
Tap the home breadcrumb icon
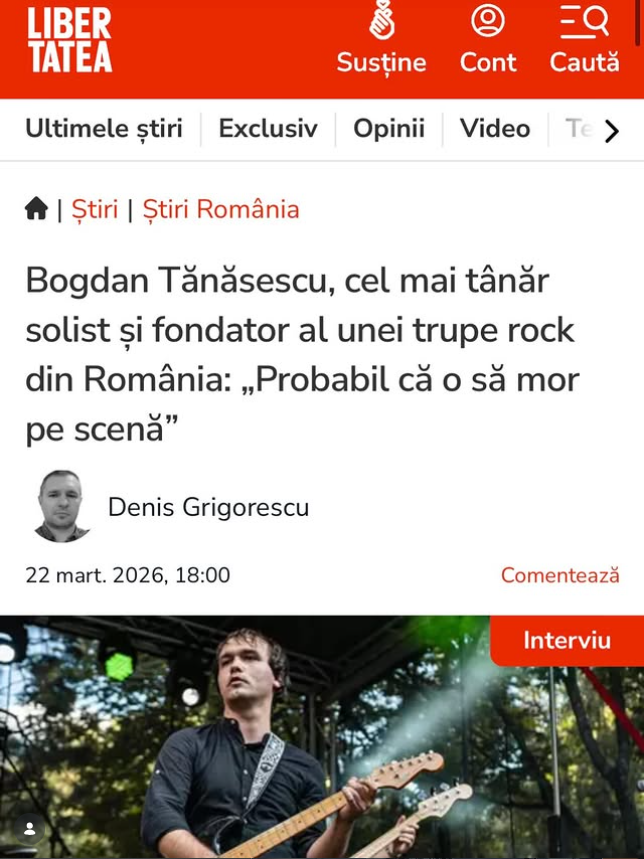point(37,209)
